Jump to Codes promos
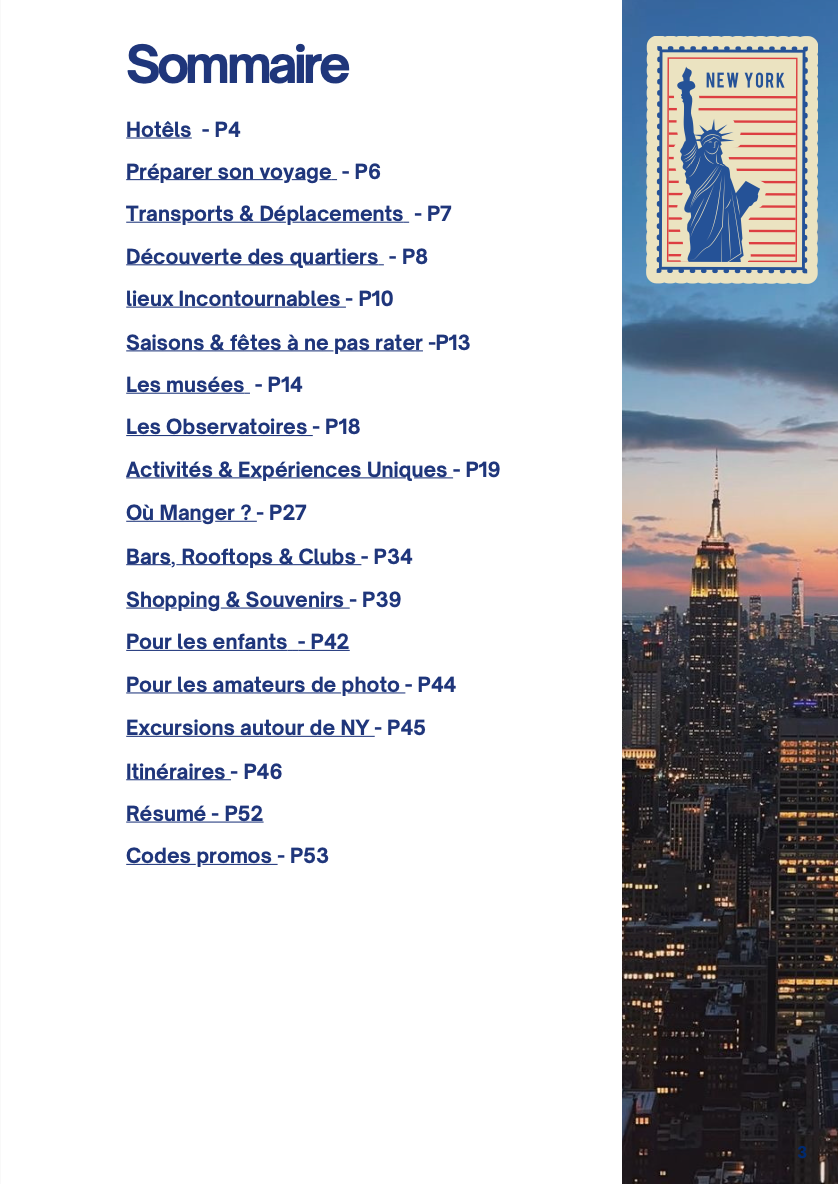 (x=199, y=856)
